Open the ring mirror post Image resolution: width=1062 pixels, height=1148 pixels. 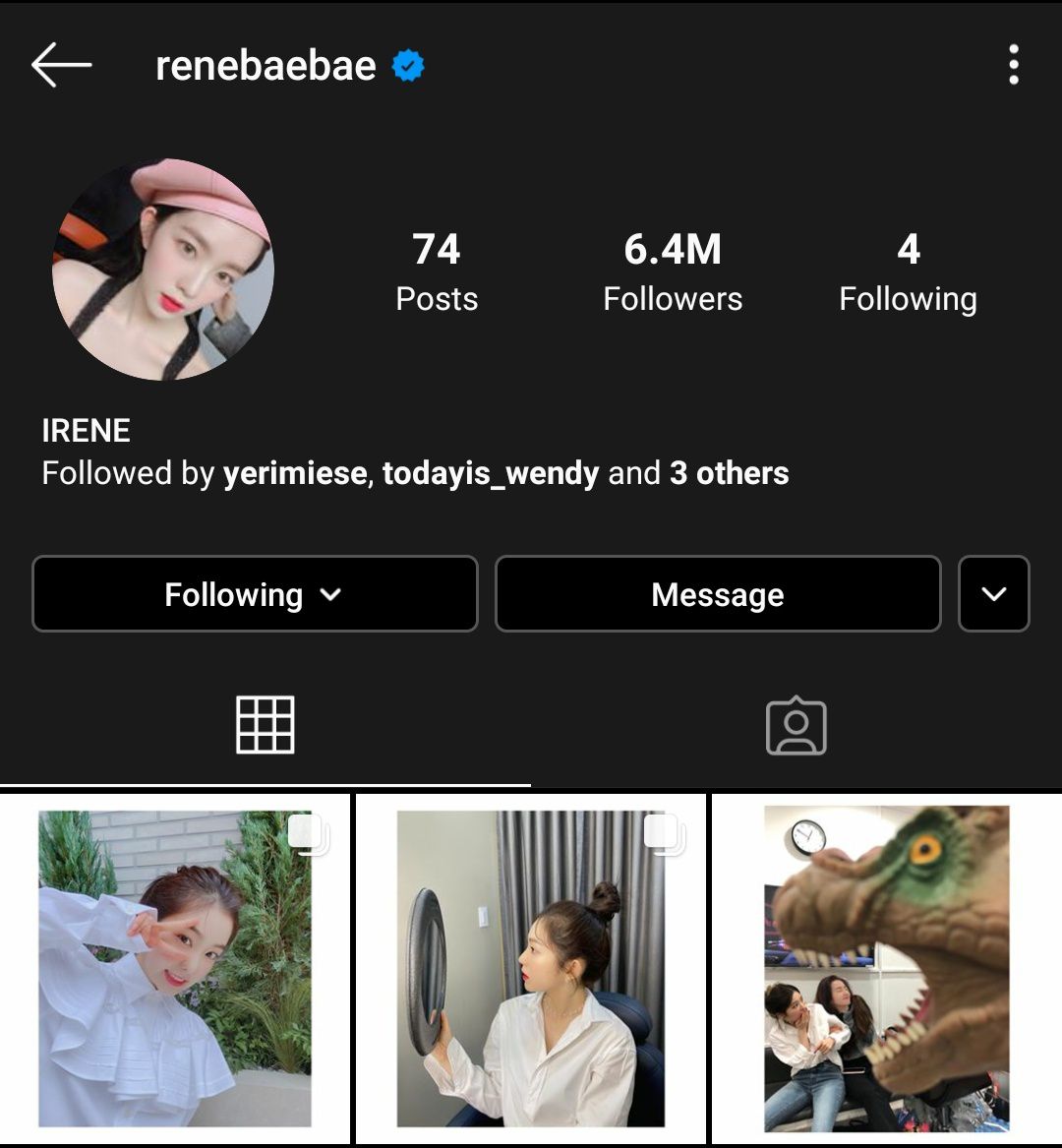coord(531,969)
